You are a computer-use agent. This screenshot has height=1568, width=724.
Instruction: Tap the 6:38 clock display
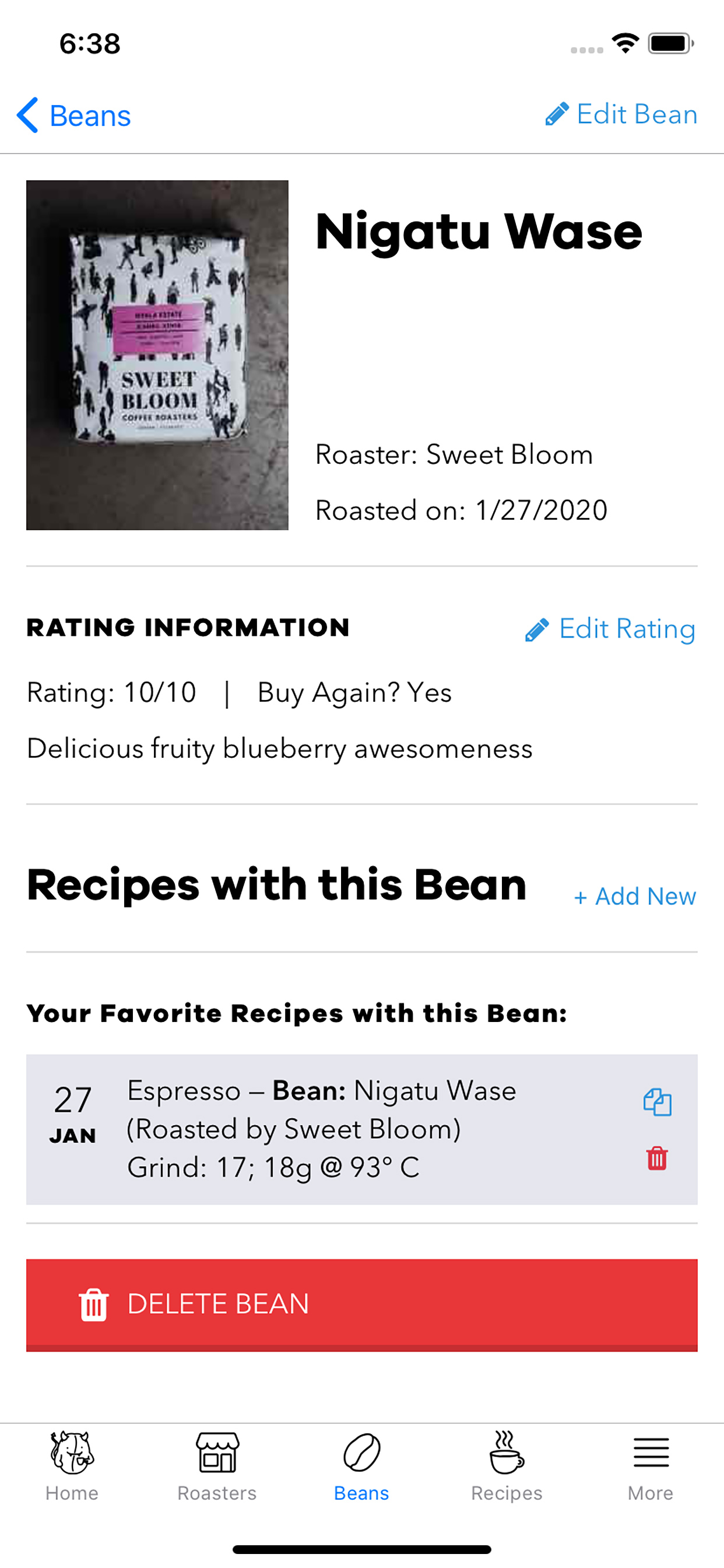point(89,43)
